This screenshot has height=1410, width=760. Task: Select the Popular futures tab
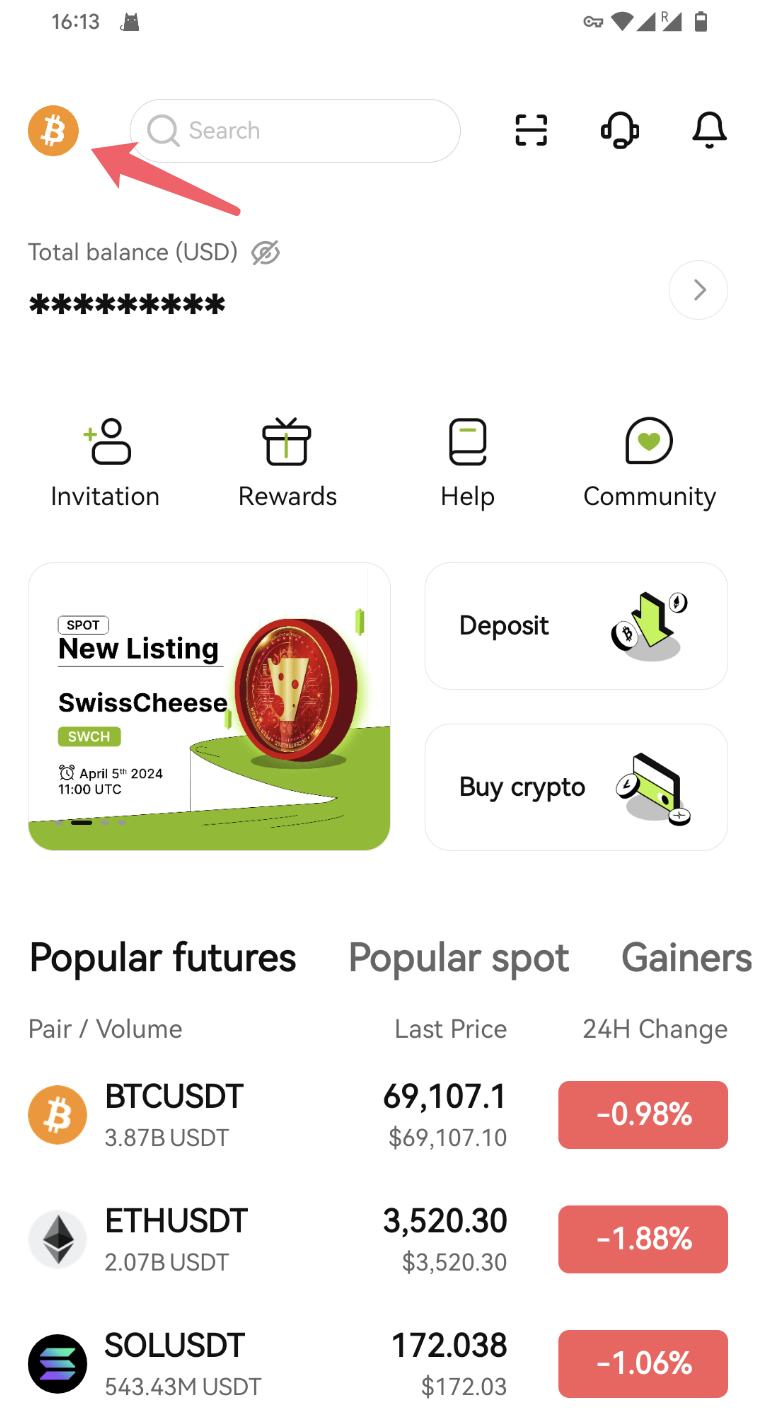tap(163, 958)
